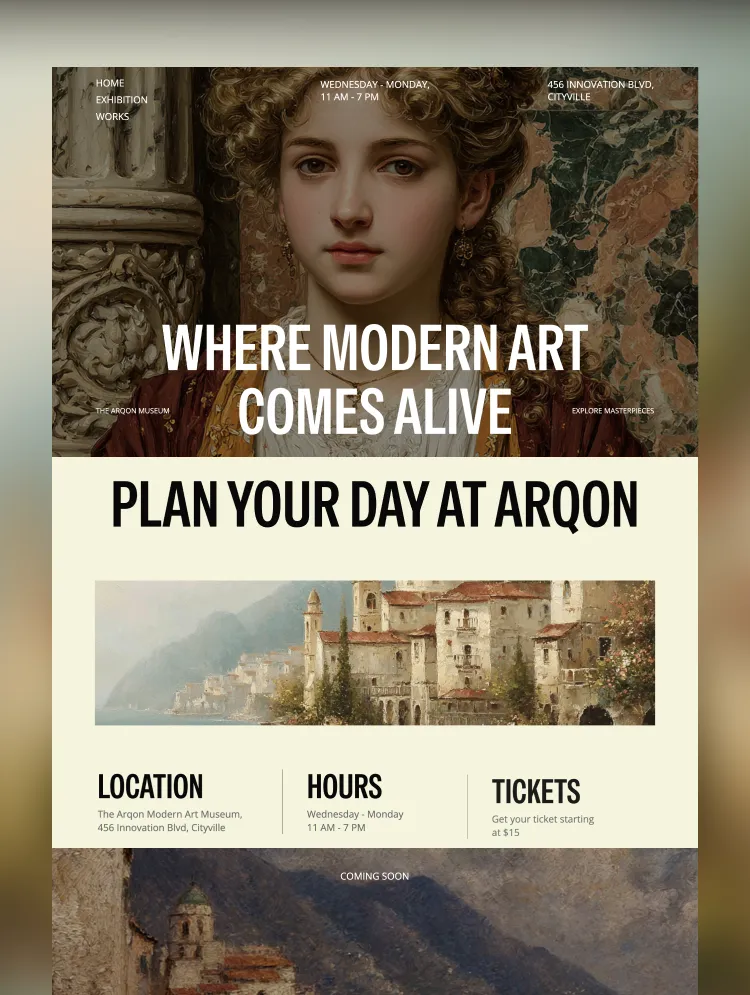Viewport: 750px width, 995px height.
Task: Click the Arqon Modern Art Museum address text
Action: pos(170,821)
